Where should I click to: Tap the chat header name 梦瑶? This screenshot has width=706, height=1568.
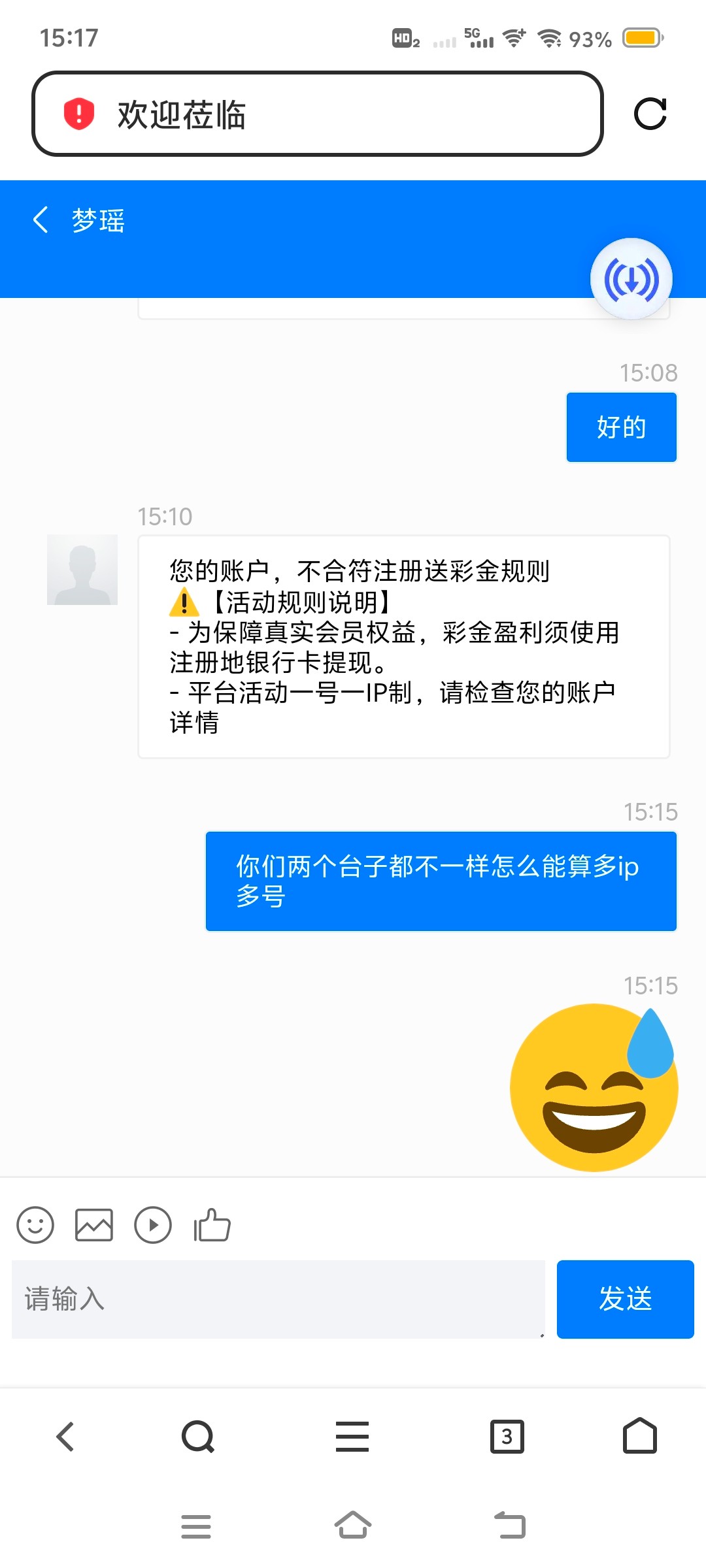pos(97,221)
